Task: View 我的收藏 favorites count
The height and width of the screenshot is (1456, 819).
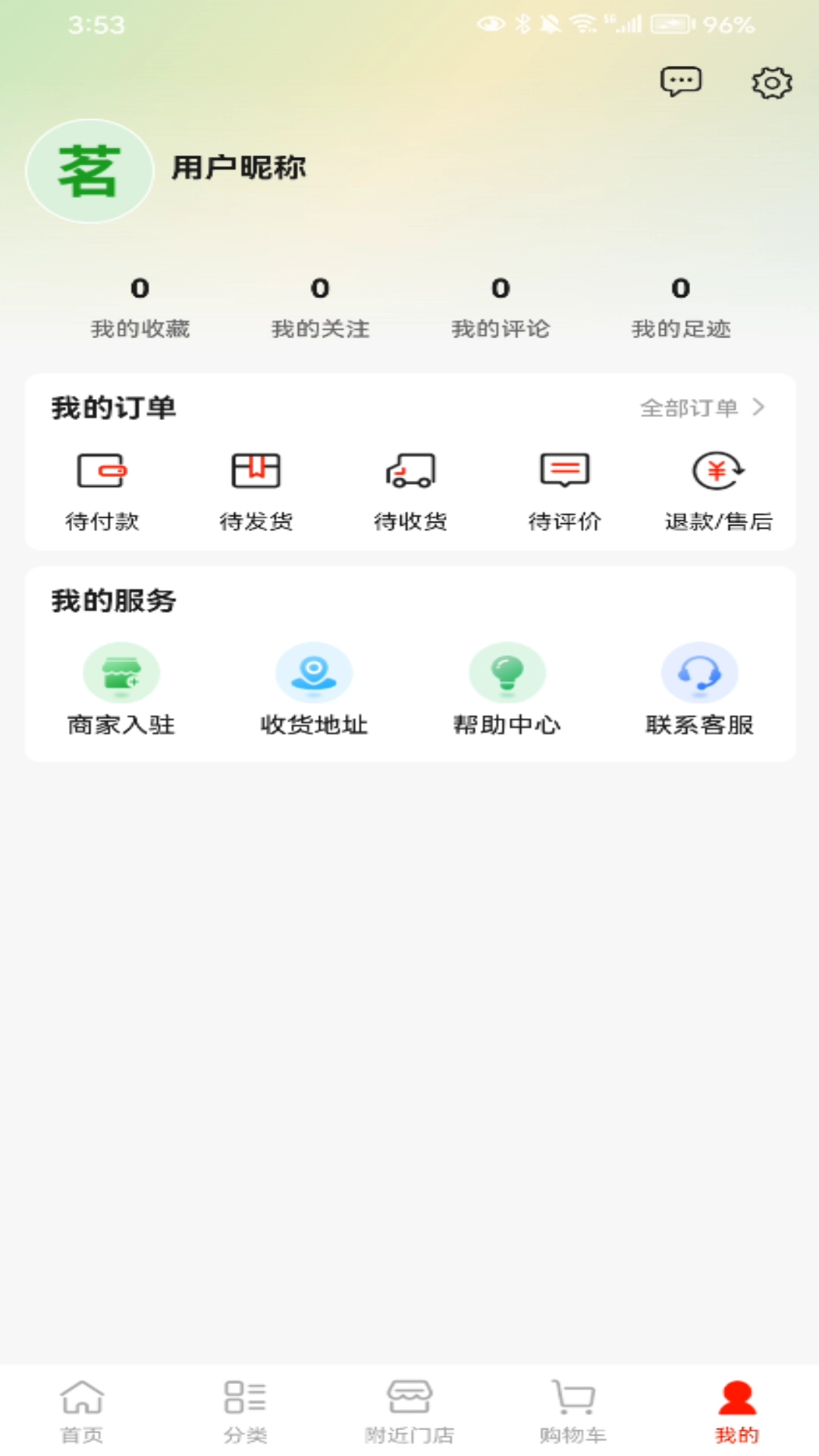Action: click(x=141, y=306)
